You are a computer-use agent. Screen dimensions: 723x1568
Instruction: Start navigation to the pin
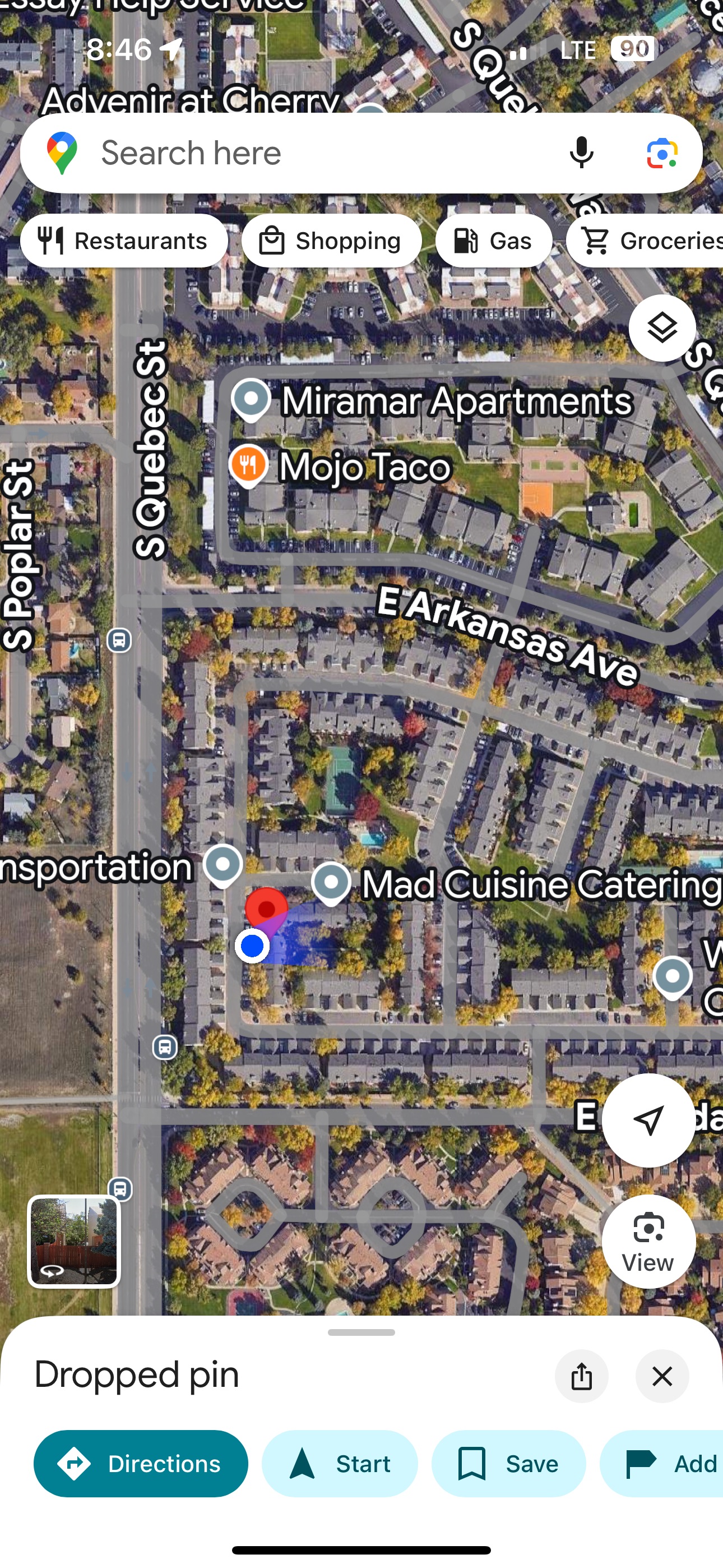(x=340, y=1464)
